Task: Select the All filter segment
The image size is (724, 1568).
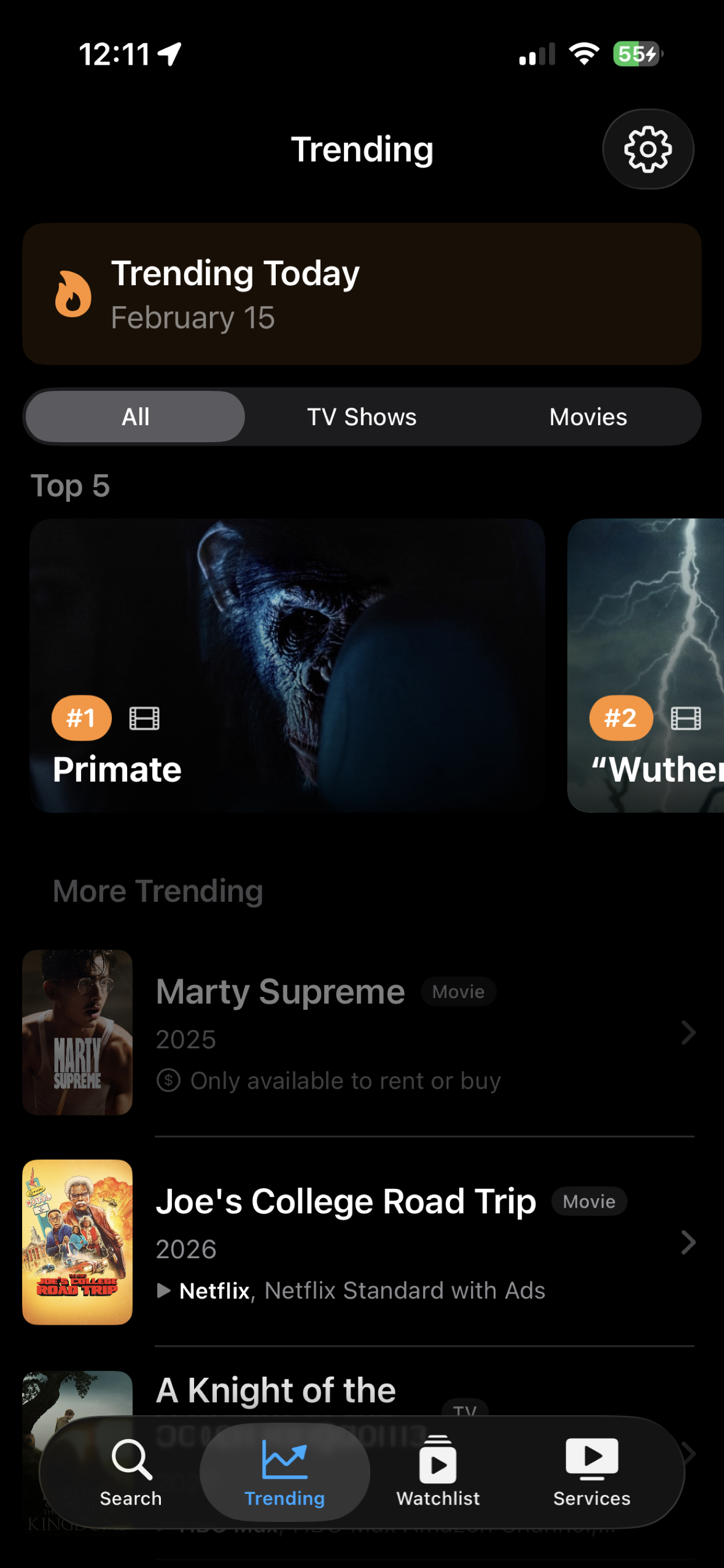Action: 135,416
